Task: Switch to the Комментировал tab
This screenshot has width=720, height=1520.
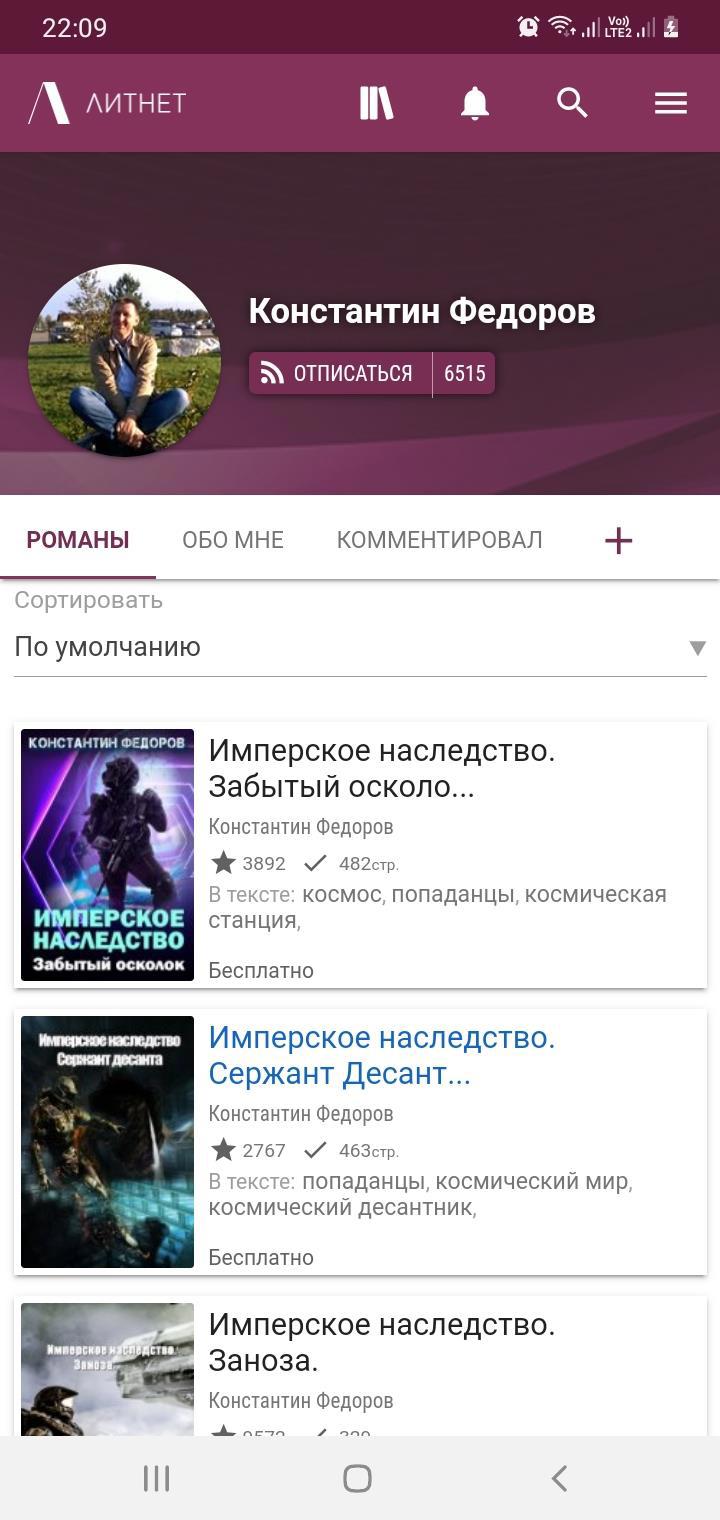Action: coord(439,540)
